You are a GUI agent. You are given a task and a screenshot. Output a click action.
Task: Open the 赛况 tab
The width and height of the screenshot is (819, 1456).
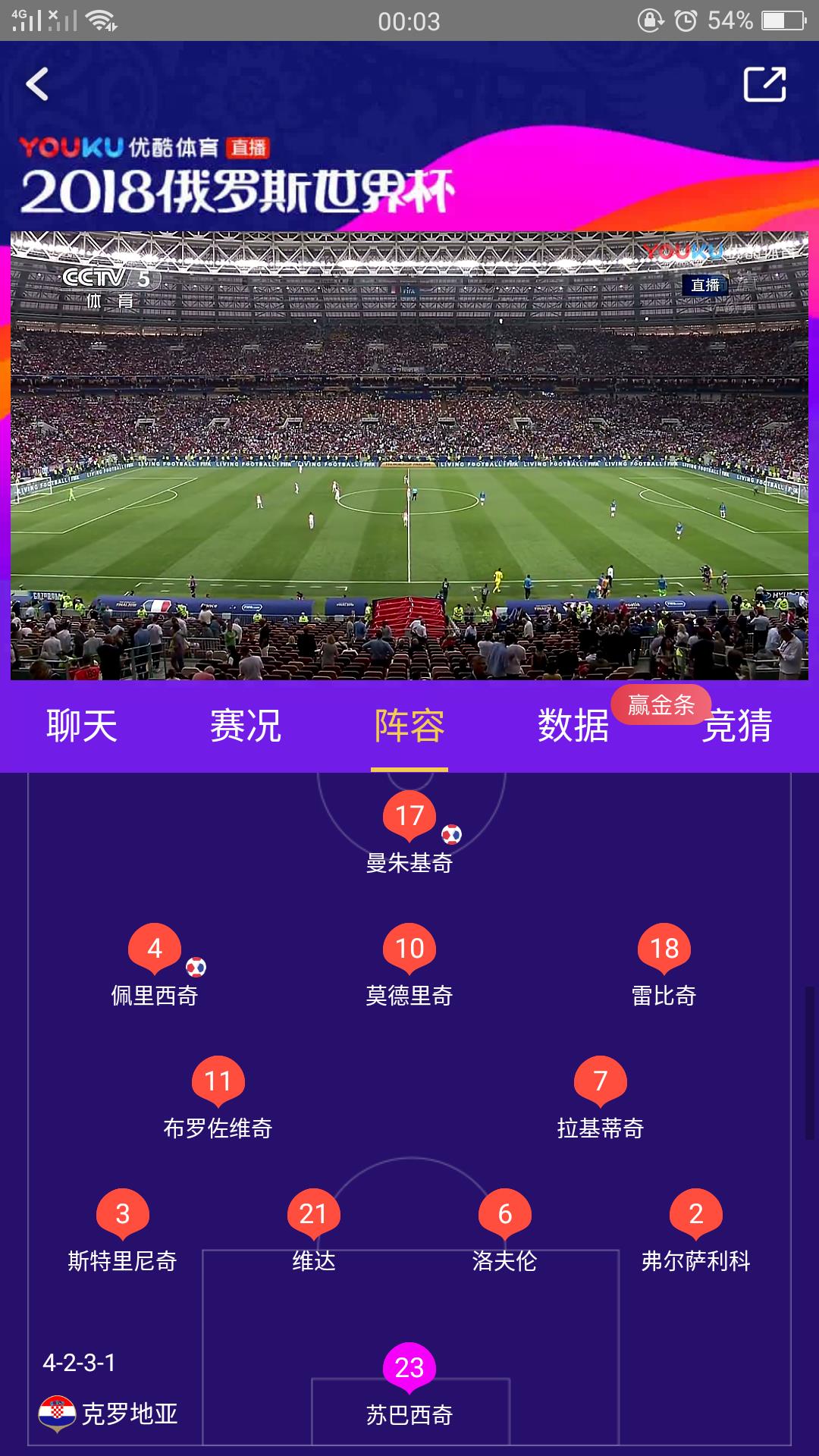tap(246, 726)
